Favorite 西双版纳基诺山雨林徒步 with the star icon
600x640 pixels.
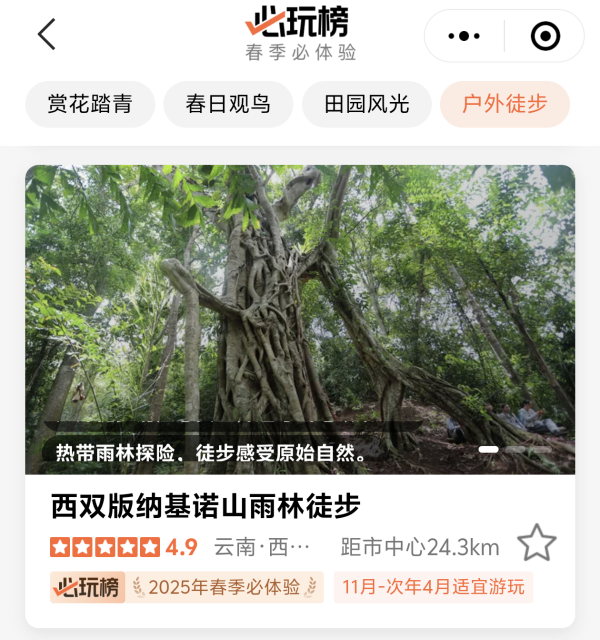click(536, 543)
